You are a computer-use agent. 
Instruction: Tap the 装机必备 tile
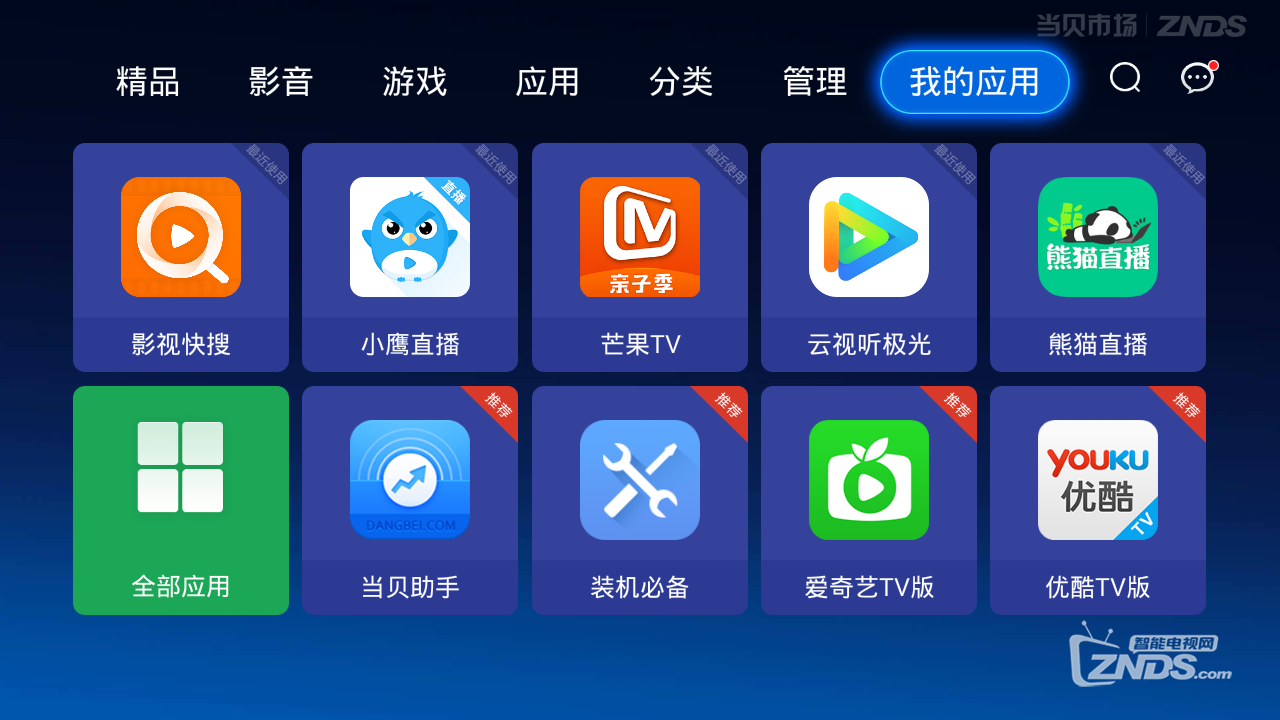click(x=640, y=500)
